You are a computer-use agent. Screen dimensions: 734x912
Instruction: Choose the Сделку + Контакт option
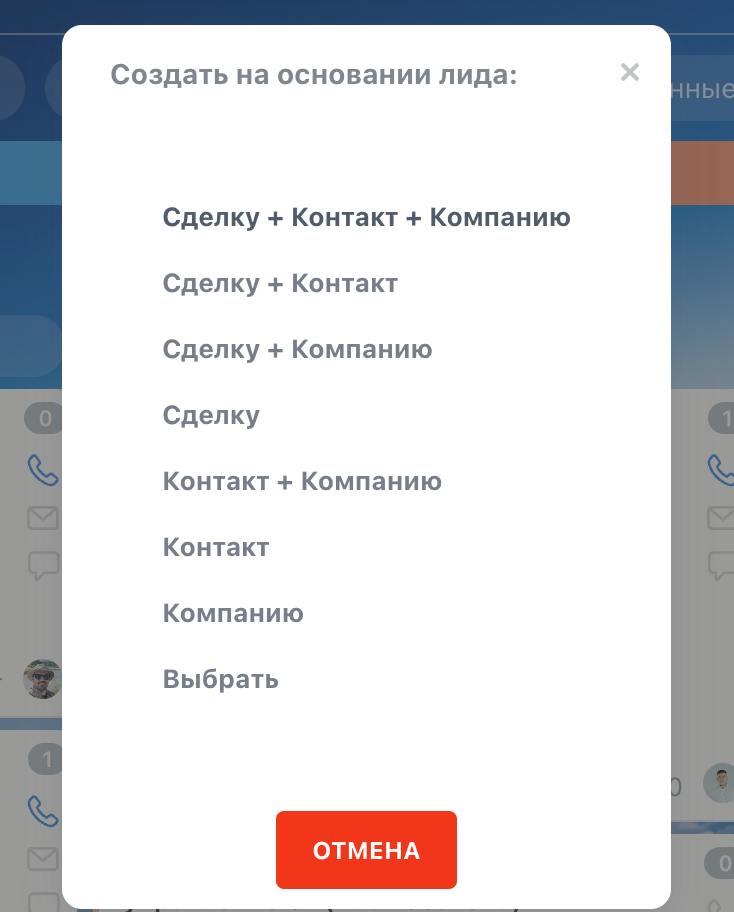tap(280, 283)
